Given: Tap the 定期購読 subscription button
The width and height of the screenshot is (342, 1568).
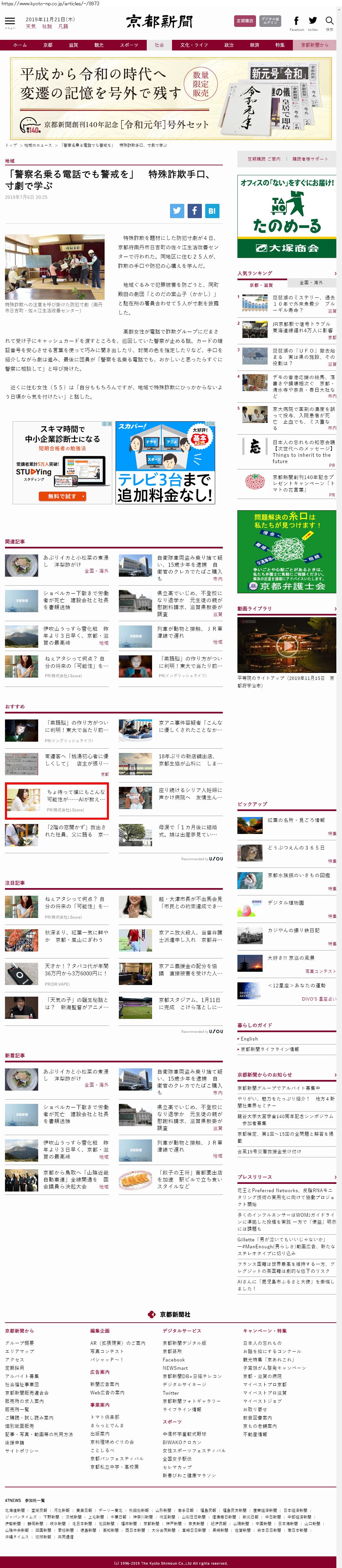Looking at the screenshot, I should coord(245,21).
